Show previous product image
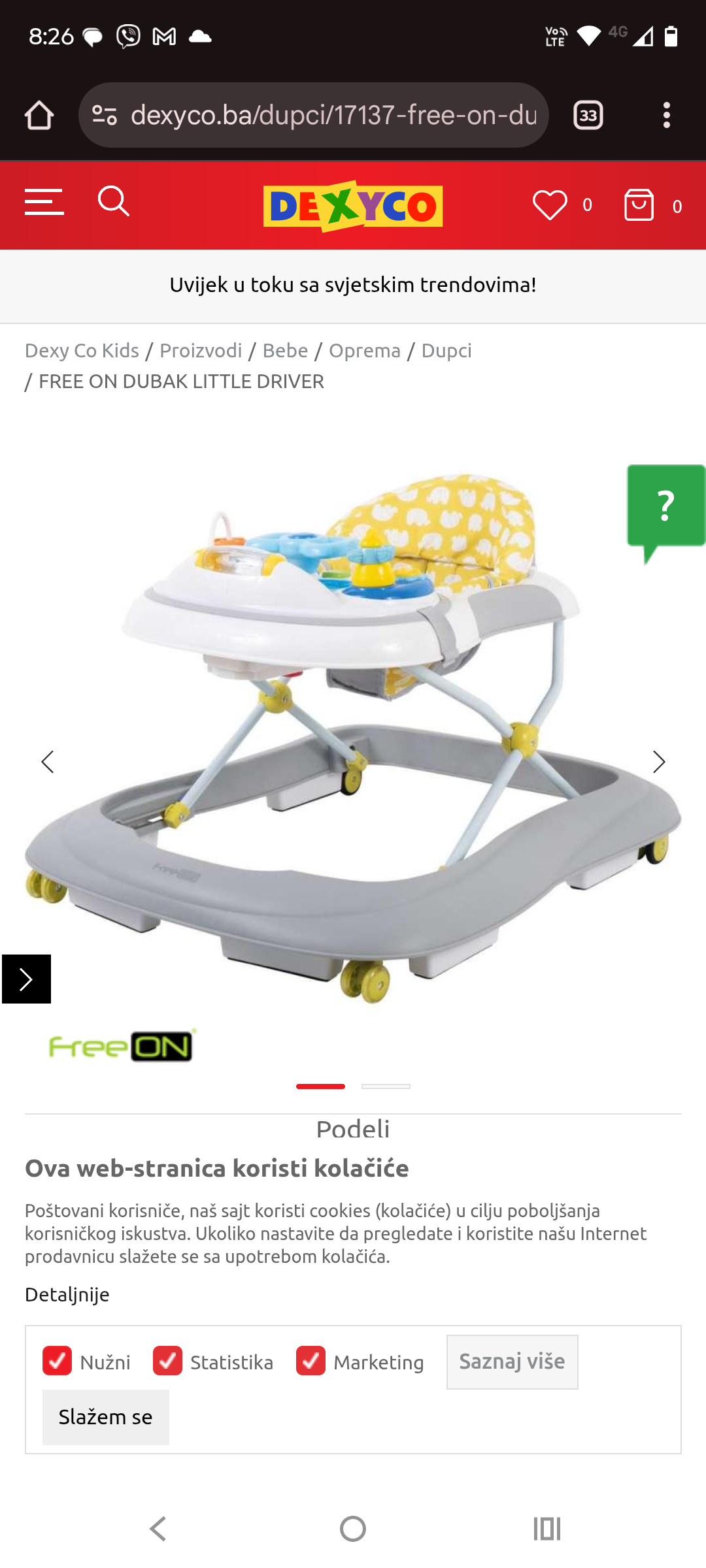The height and width of the screenshot is (1568, 706). [x=47, y=762]
